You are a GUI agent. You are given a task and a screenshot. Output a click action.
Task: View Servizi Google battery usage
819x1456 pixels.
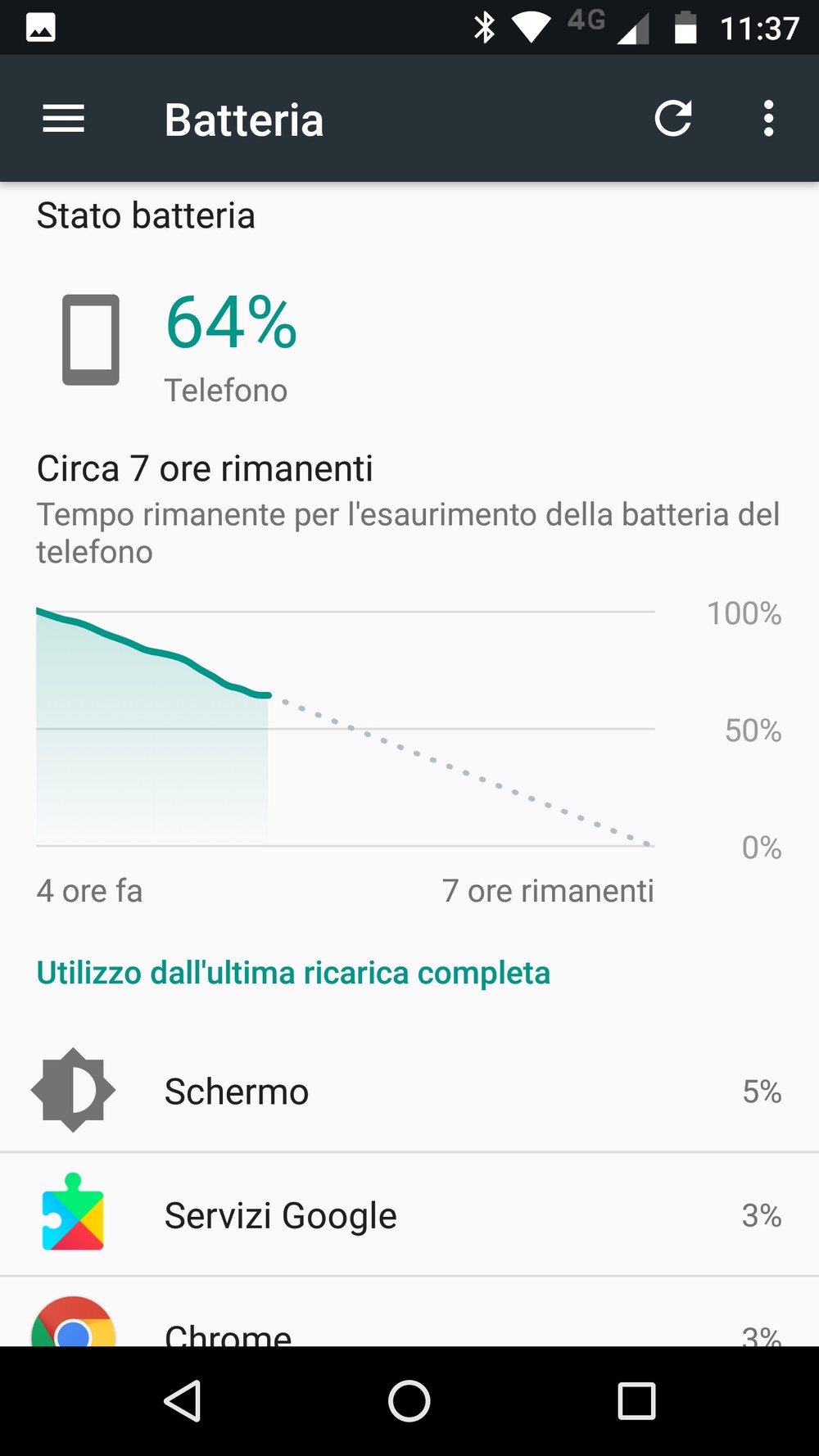[x=409, y=1215]
